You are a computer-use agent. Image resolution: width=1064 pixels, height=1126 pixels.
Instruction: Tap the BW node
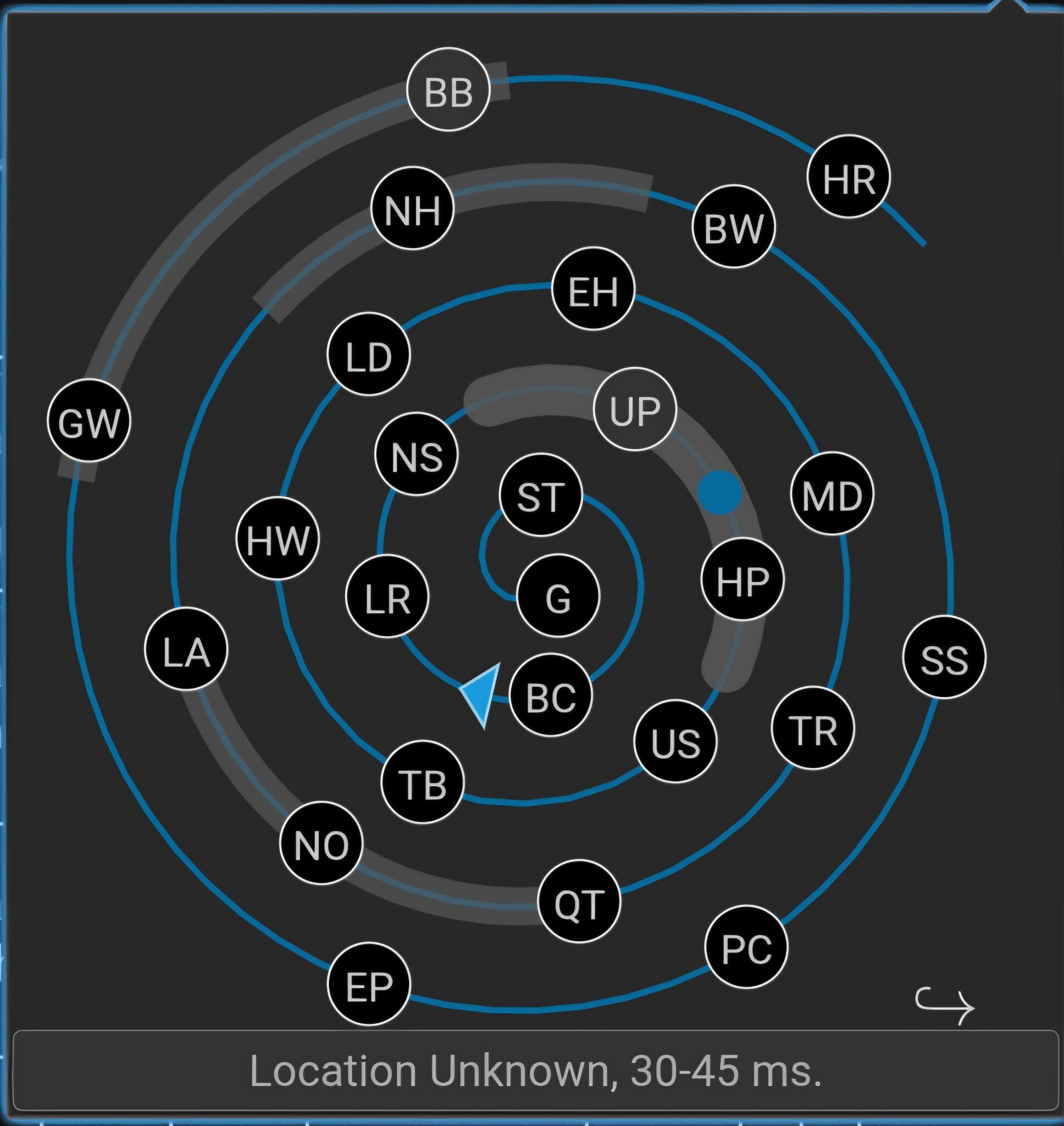pos(734,227)
